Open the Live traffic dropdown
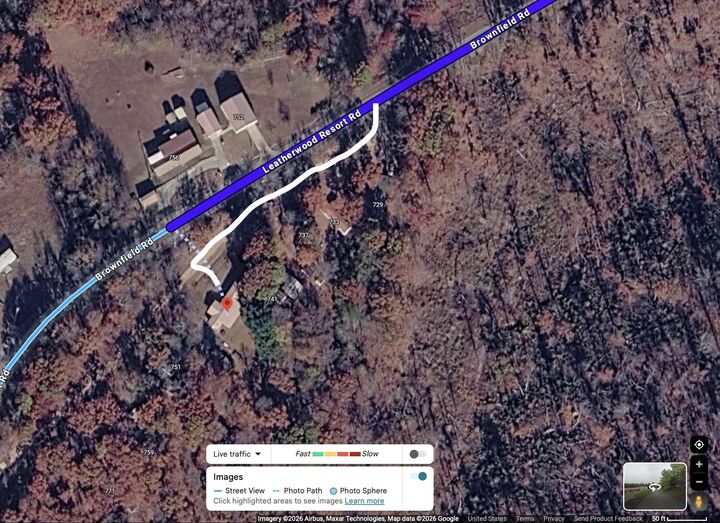This screenshot has width=720, height=523. (236, 454)
